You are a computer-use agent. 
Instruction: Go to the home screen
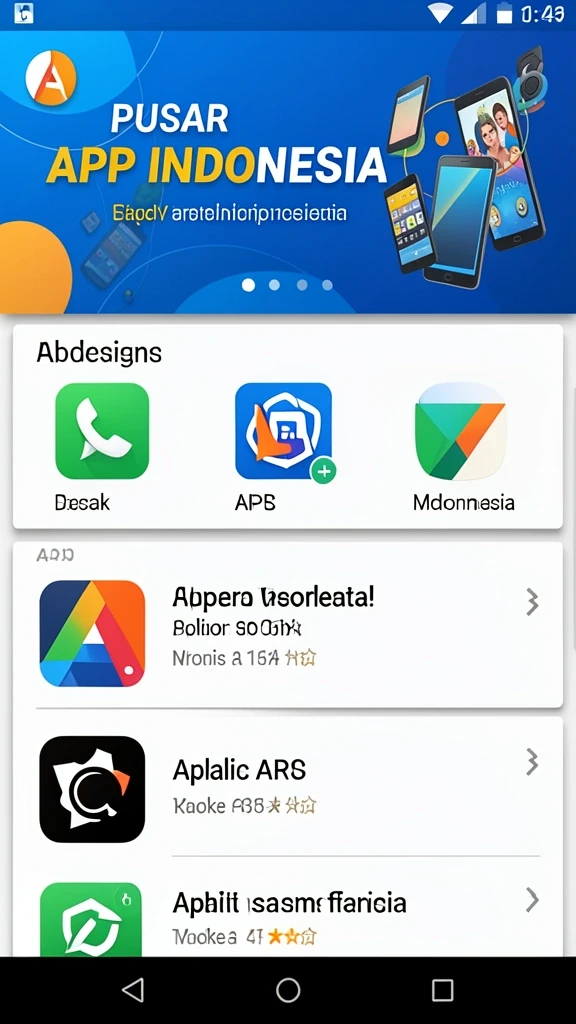(x=288, y=990)
